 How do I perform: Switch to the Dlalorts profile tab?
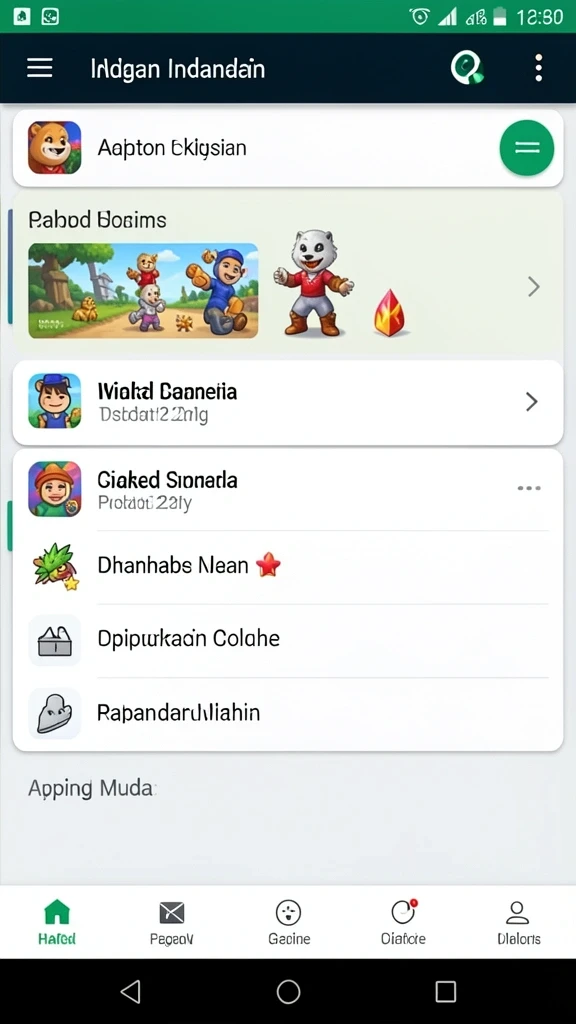[518, 922]
